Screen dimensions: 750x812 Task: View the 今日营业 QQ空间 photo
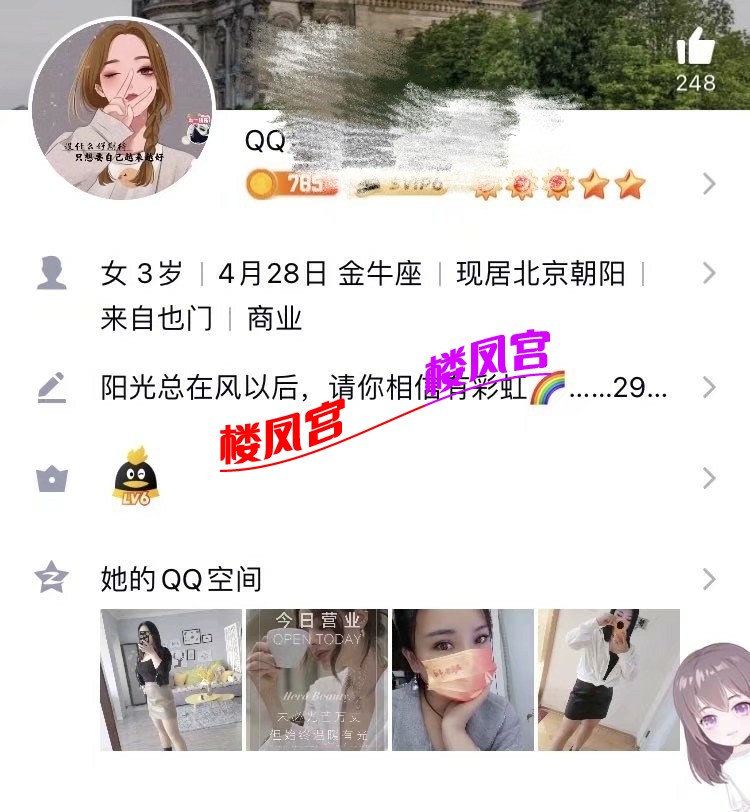click(x=317, y=680)
